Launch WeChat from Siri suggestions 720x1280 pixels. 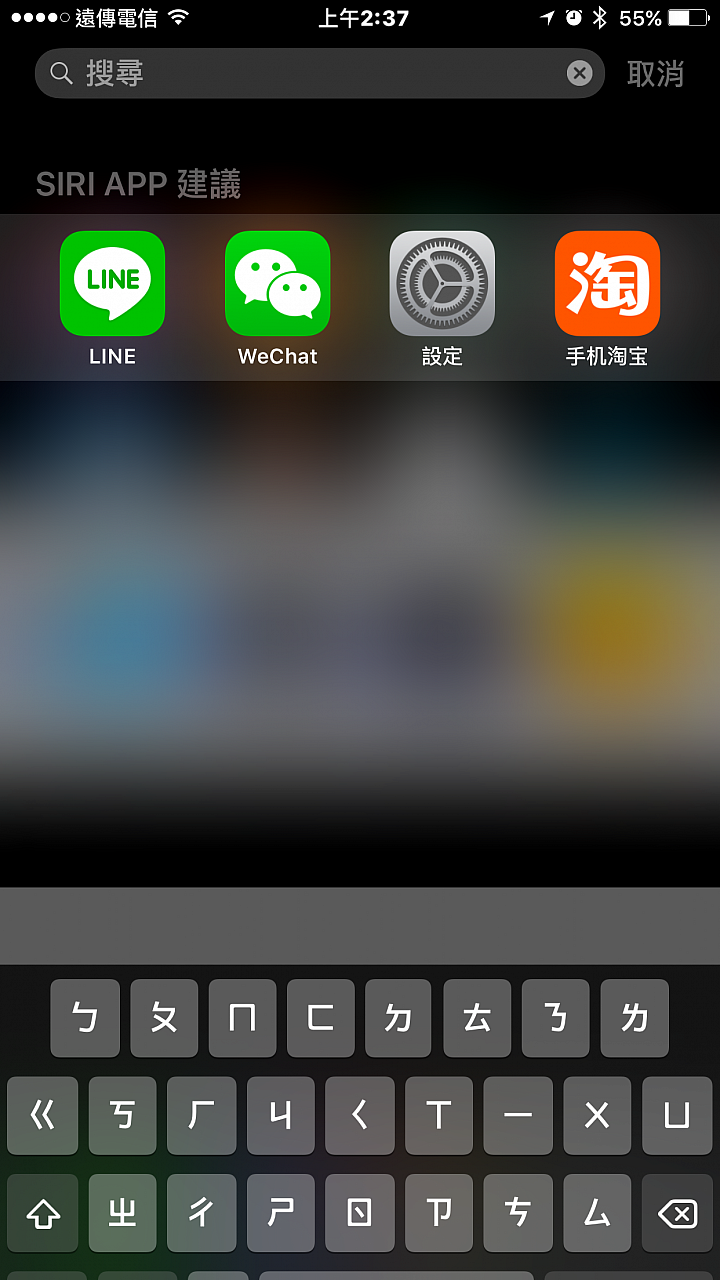[x=277, y=285]
